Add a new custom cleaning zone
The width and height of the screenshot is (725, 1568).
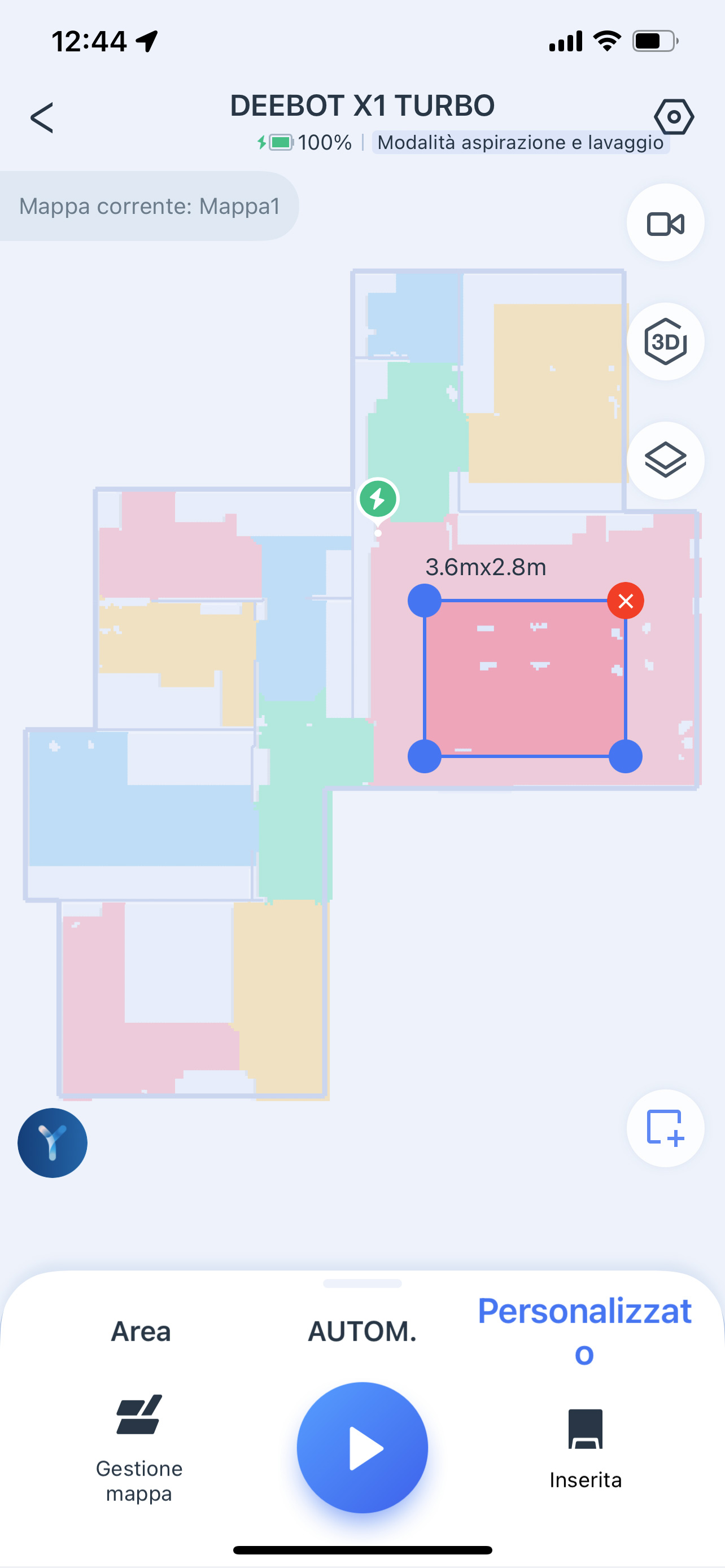point(665,1128)
